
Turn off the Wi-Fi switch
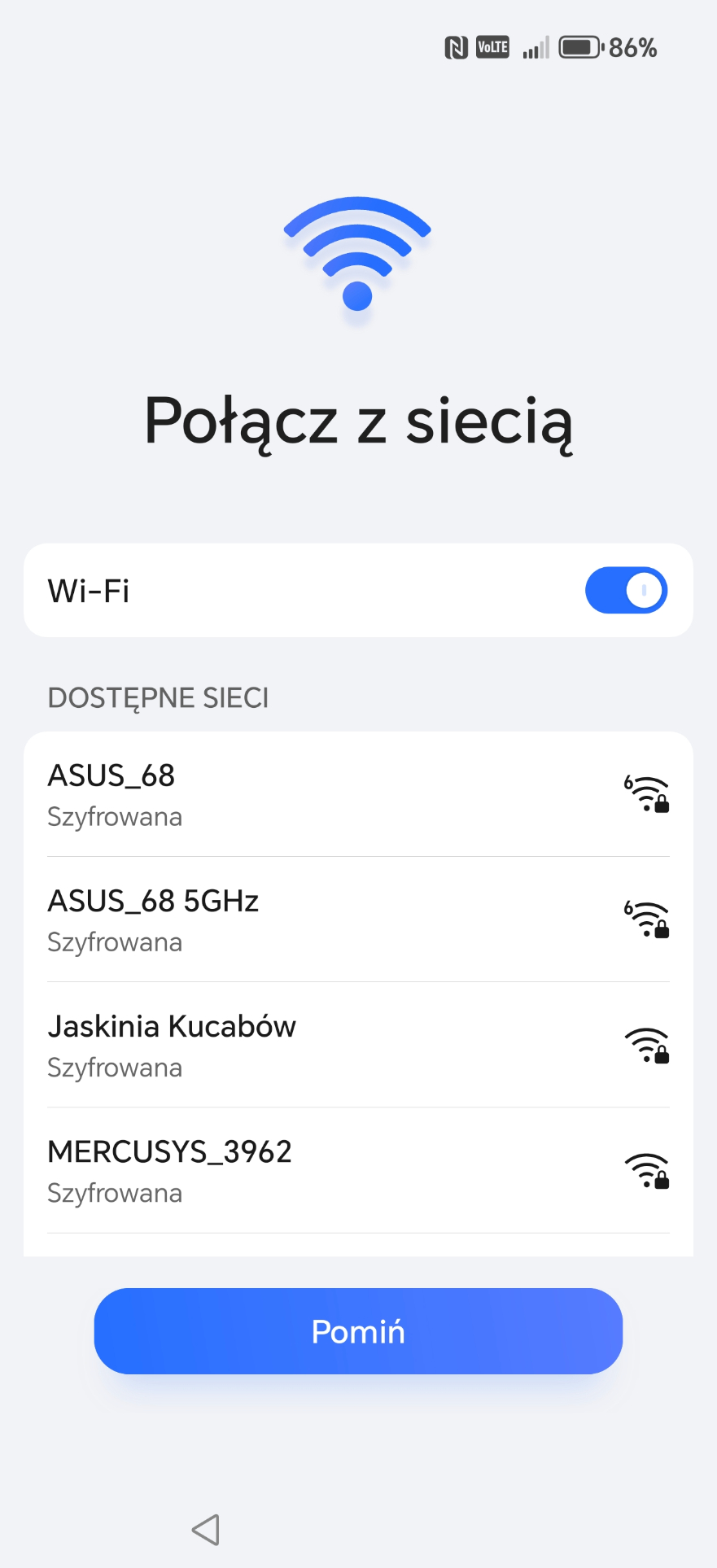pos(626,590)
